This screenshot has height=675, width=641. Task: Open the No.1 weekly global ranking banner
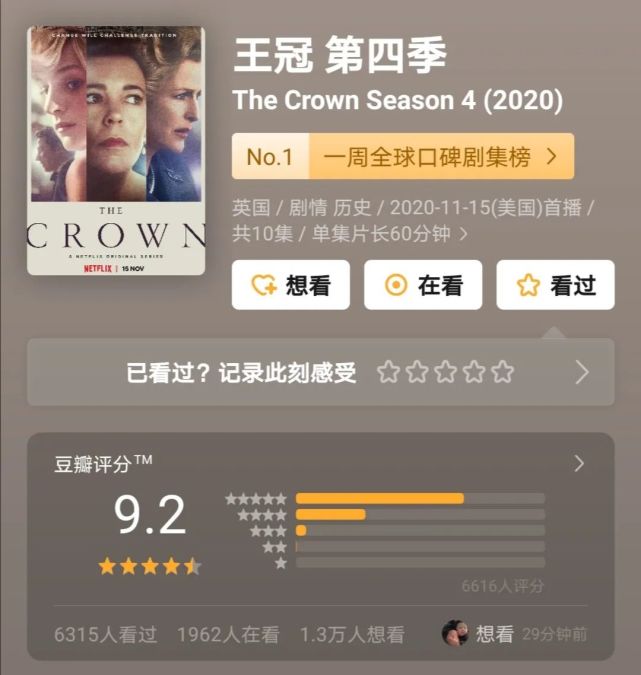click(x=402, y=156)
